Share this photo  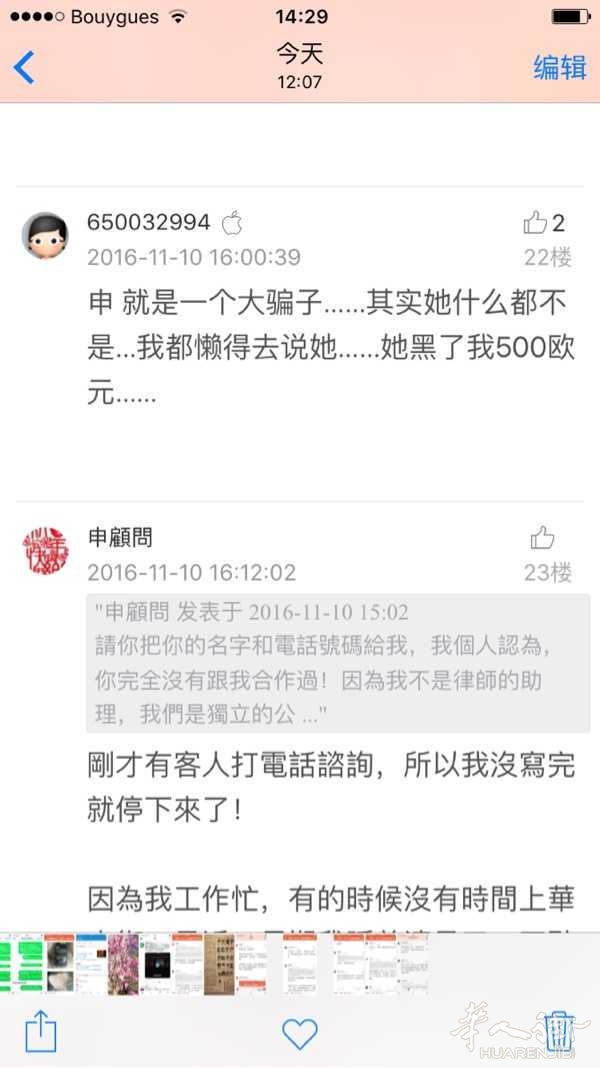[x=39, y=1030]
